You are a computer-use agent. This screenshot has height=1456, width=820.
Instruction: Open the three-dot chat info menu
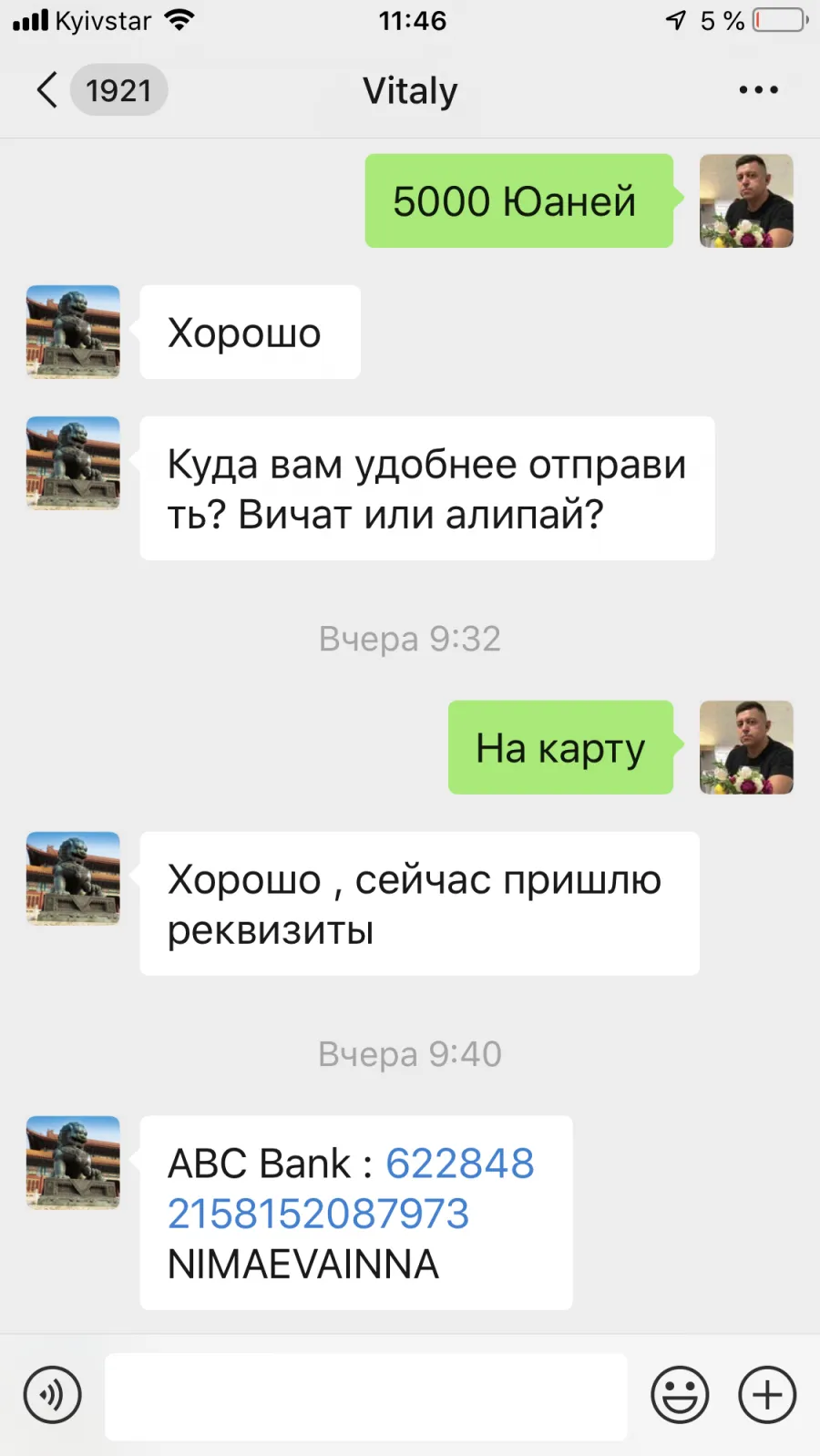point(758,90)
